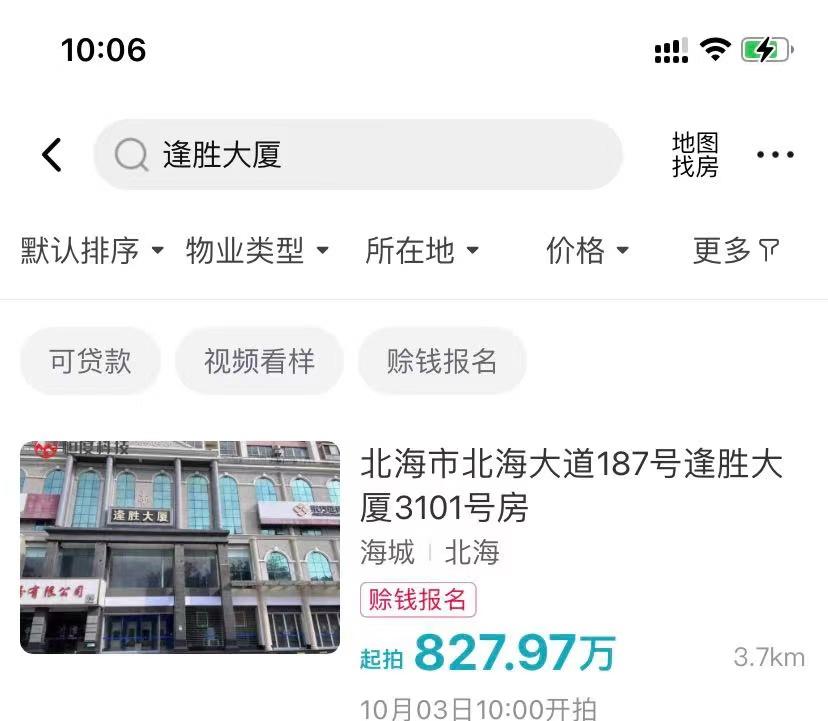
Task: Expand the 价格 price dropdown
Action: [587, 251]
